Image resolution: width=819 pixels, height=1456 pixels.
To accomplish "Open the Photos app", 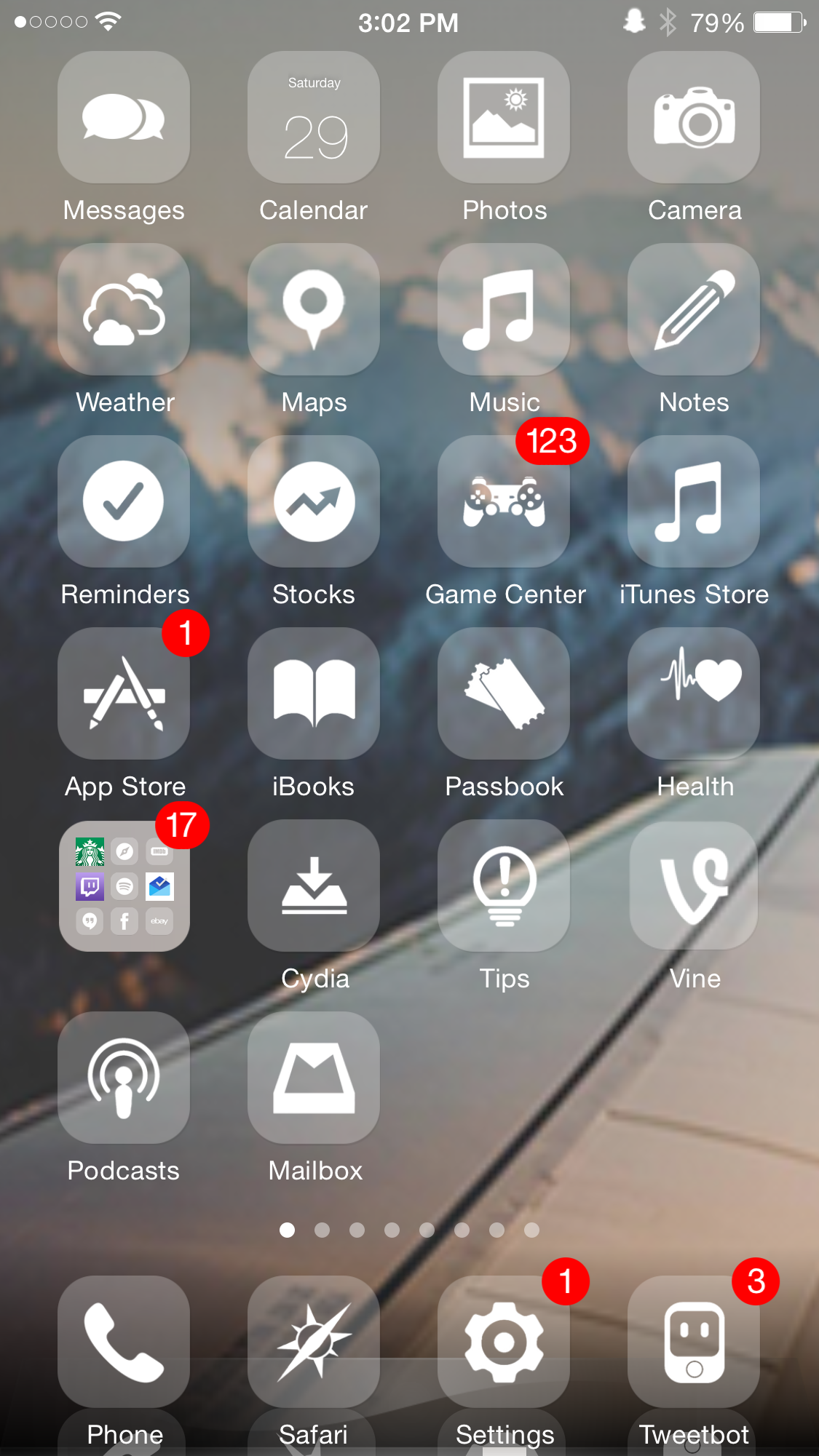I will coord(504,117).
